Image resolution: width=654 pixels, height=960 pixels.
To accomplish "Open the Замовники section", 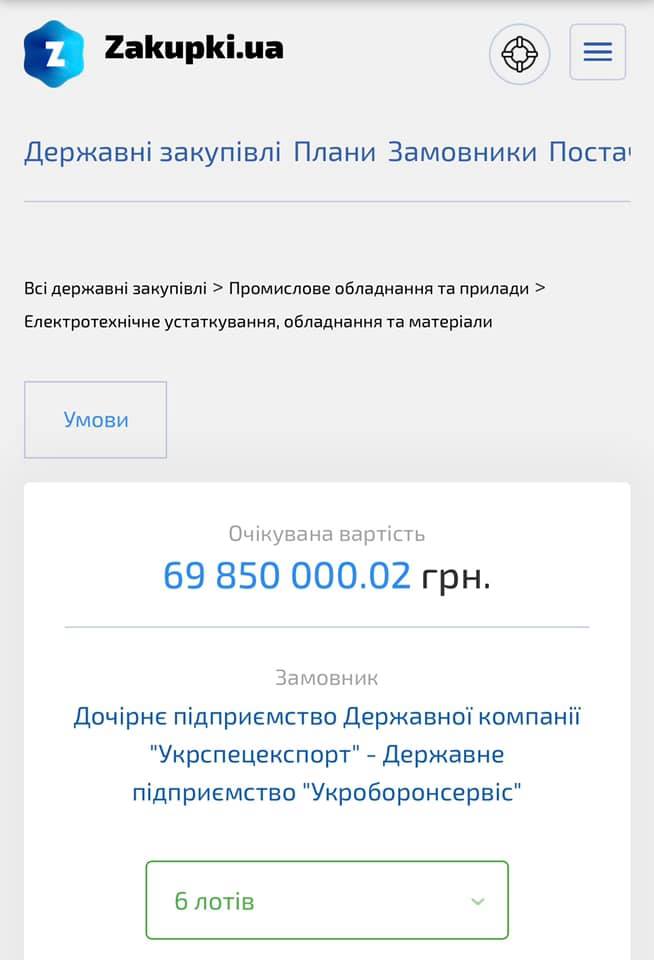I will click(x=462, y=152).
